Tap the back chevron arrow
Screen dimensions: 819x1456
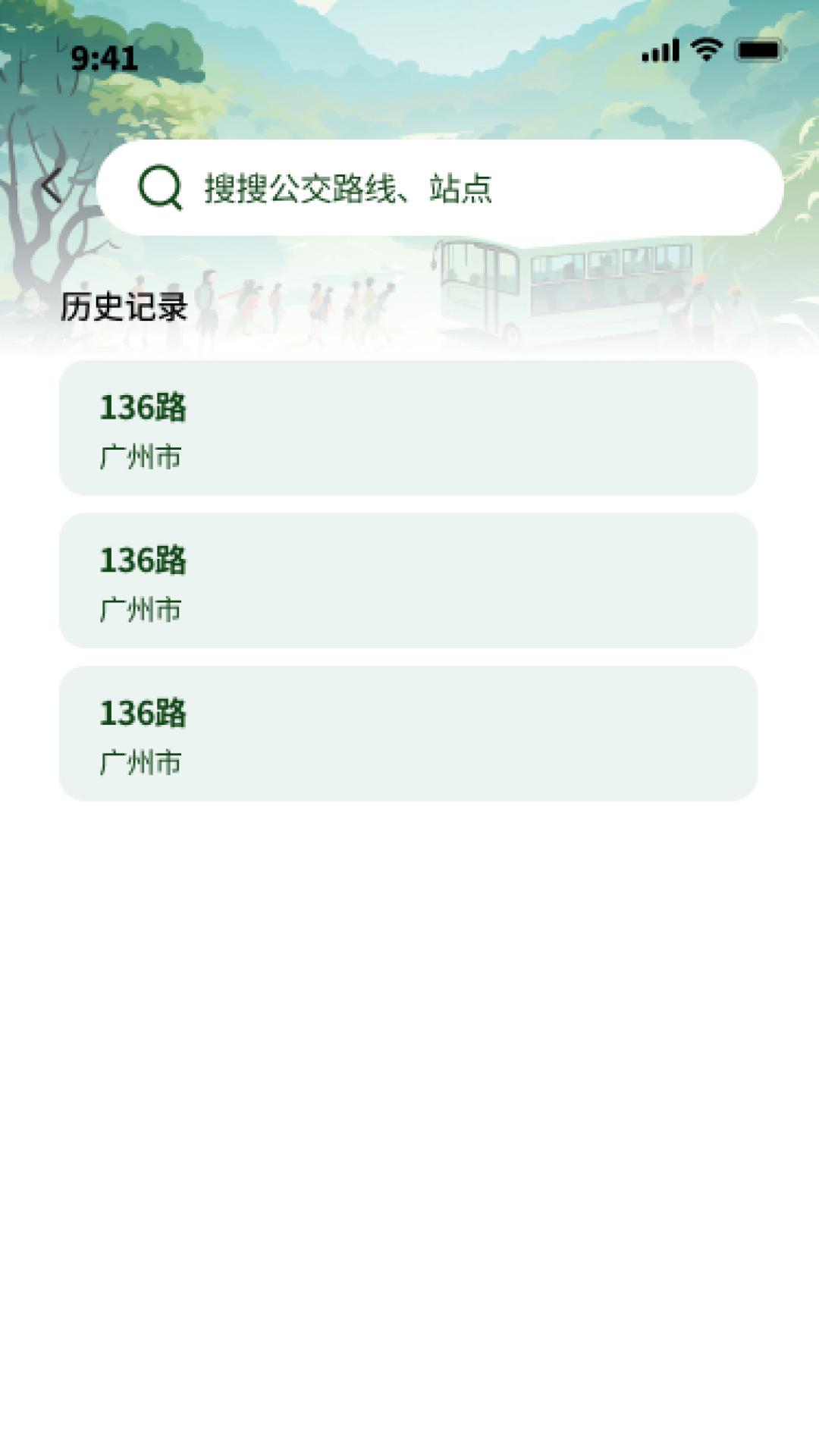(52, 184)
